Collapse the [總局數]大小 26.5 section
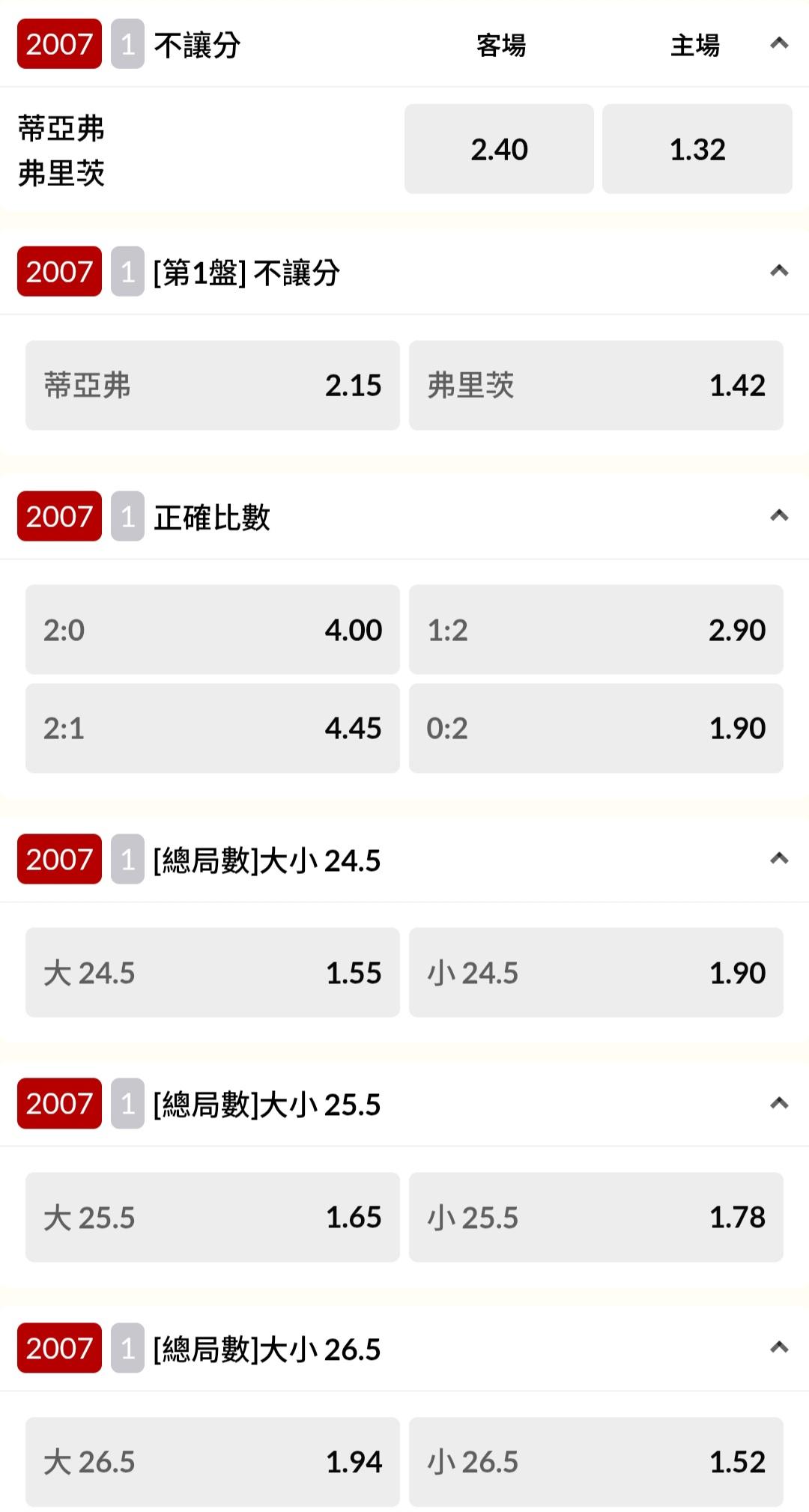 tap(779, 1347)
